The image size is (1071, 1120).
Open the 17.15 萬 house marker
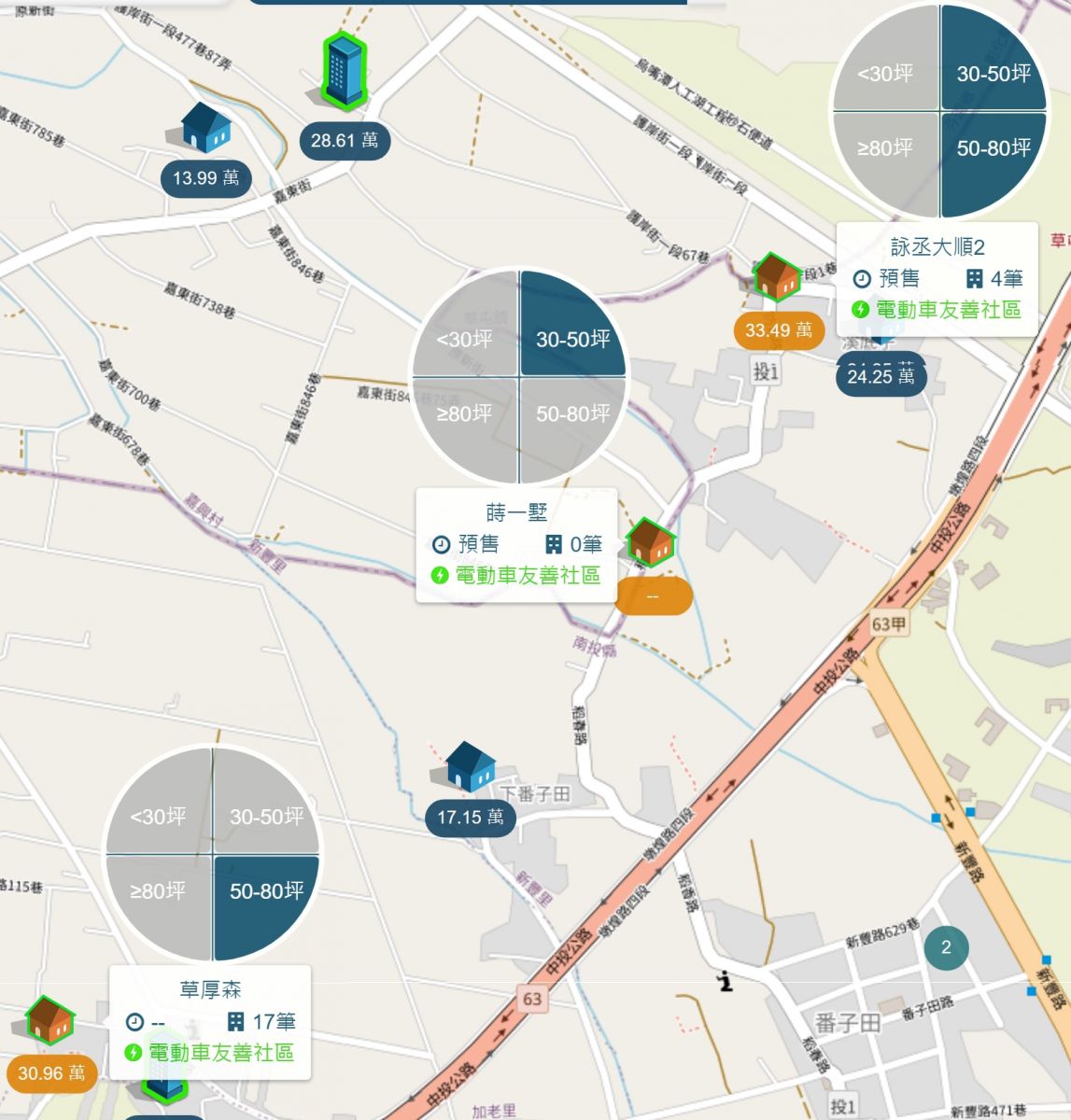(471, 767)
